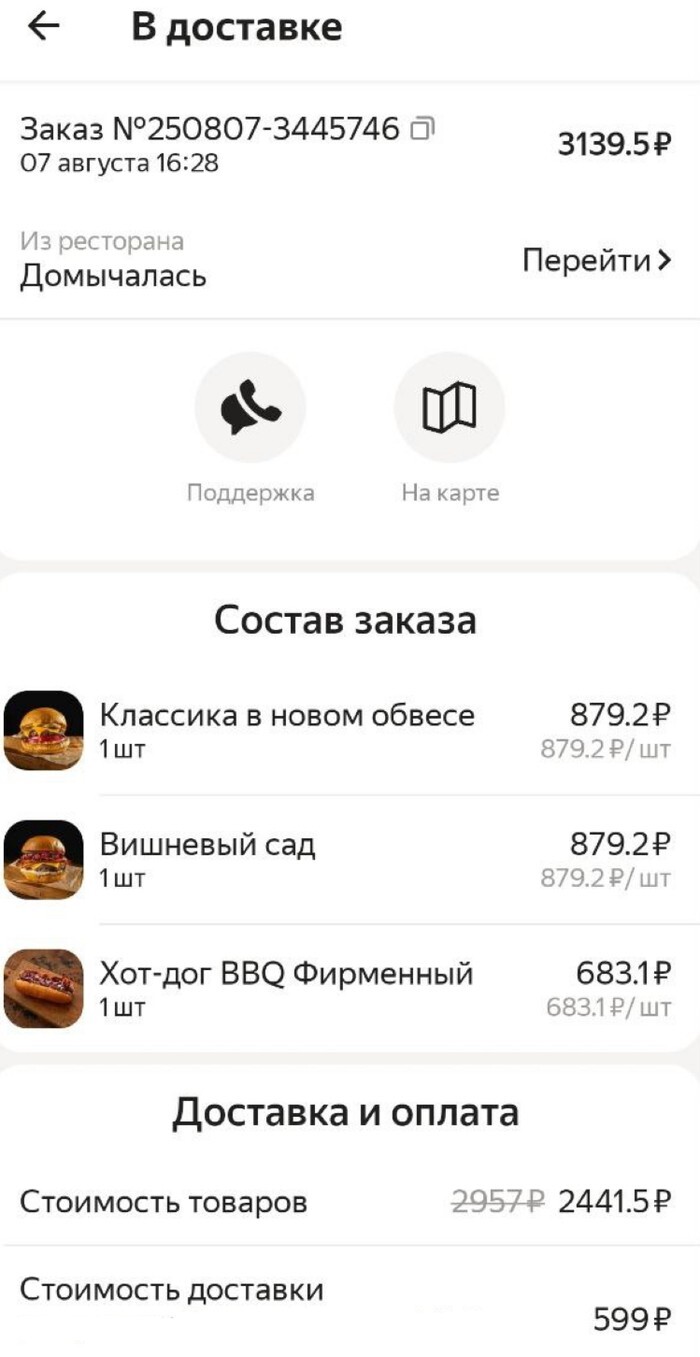
Task: Open the Классика в новом обвесе item
Action: point(286,730)
